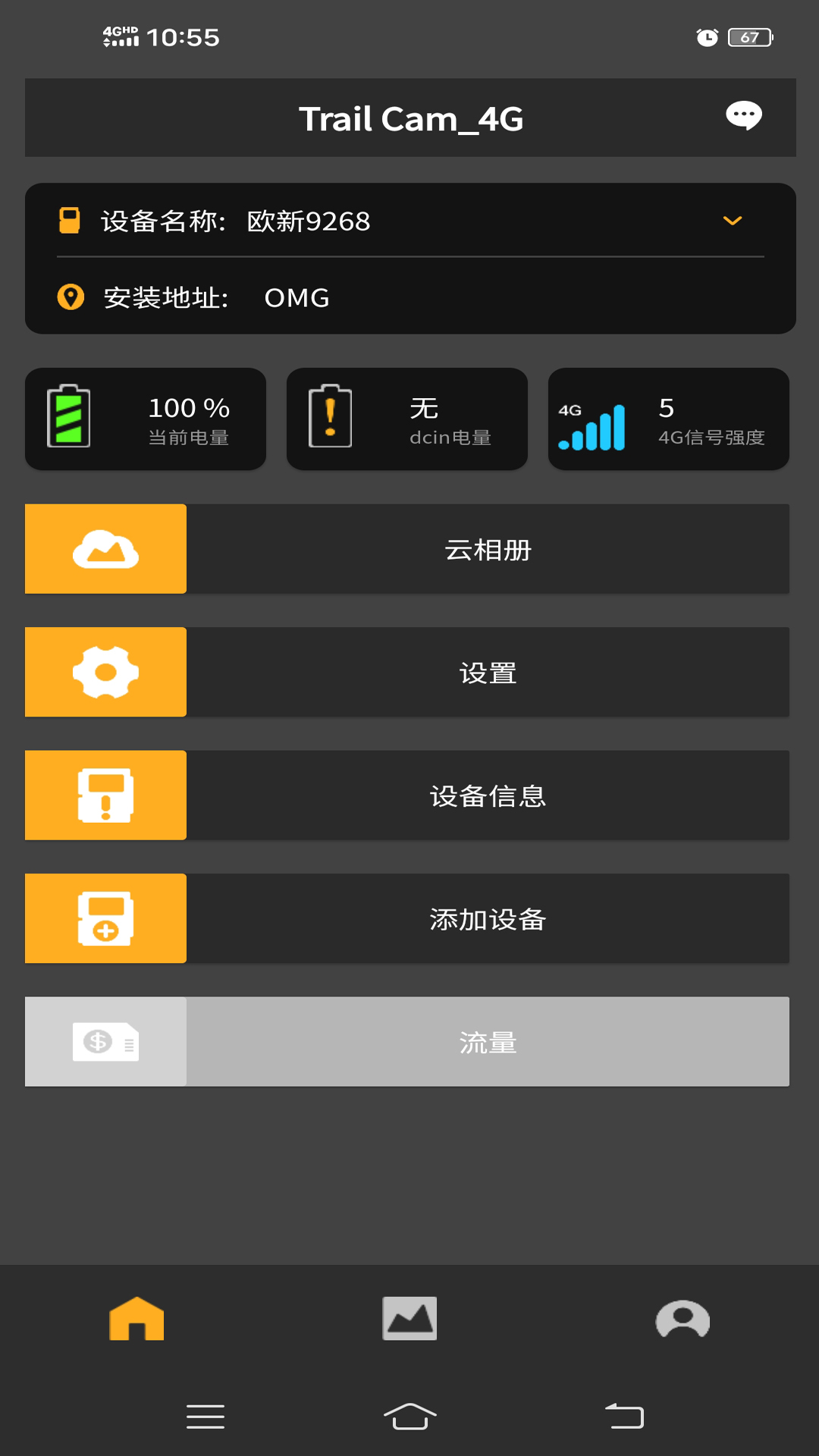Tap 添加设备 to add a device
The width and height of the screenshot is (819, 1456).
(x=407, y=918)
